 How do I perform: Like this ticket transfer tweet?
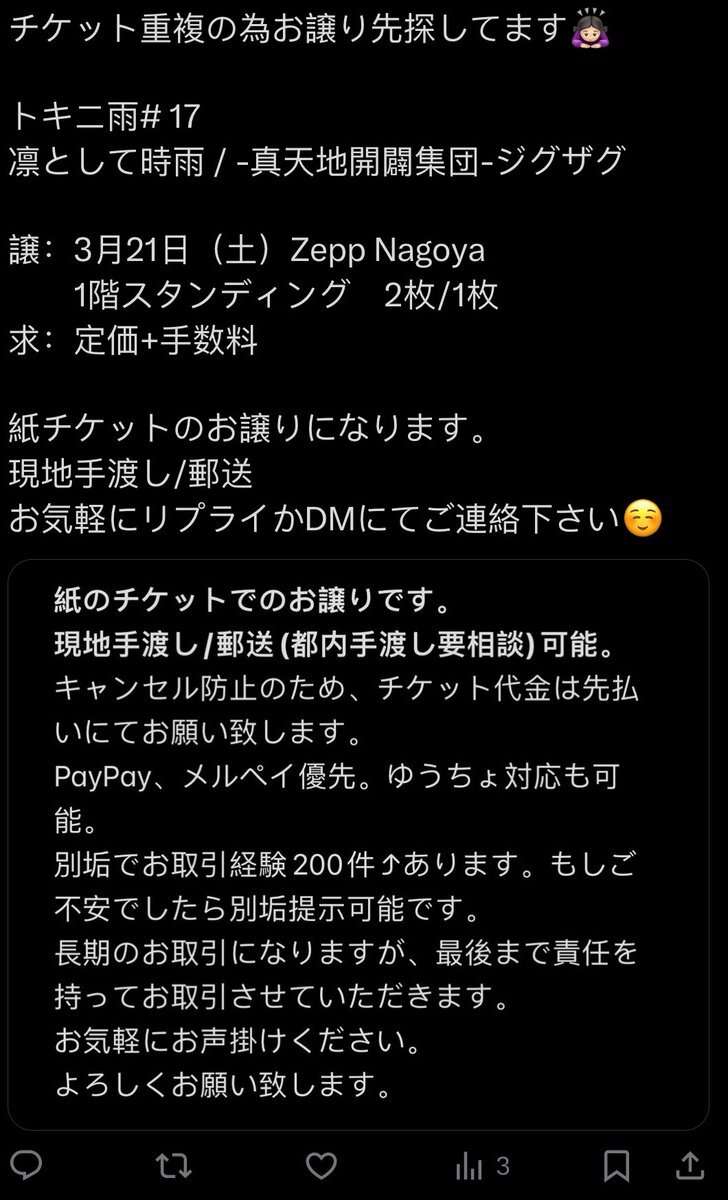322,1165
